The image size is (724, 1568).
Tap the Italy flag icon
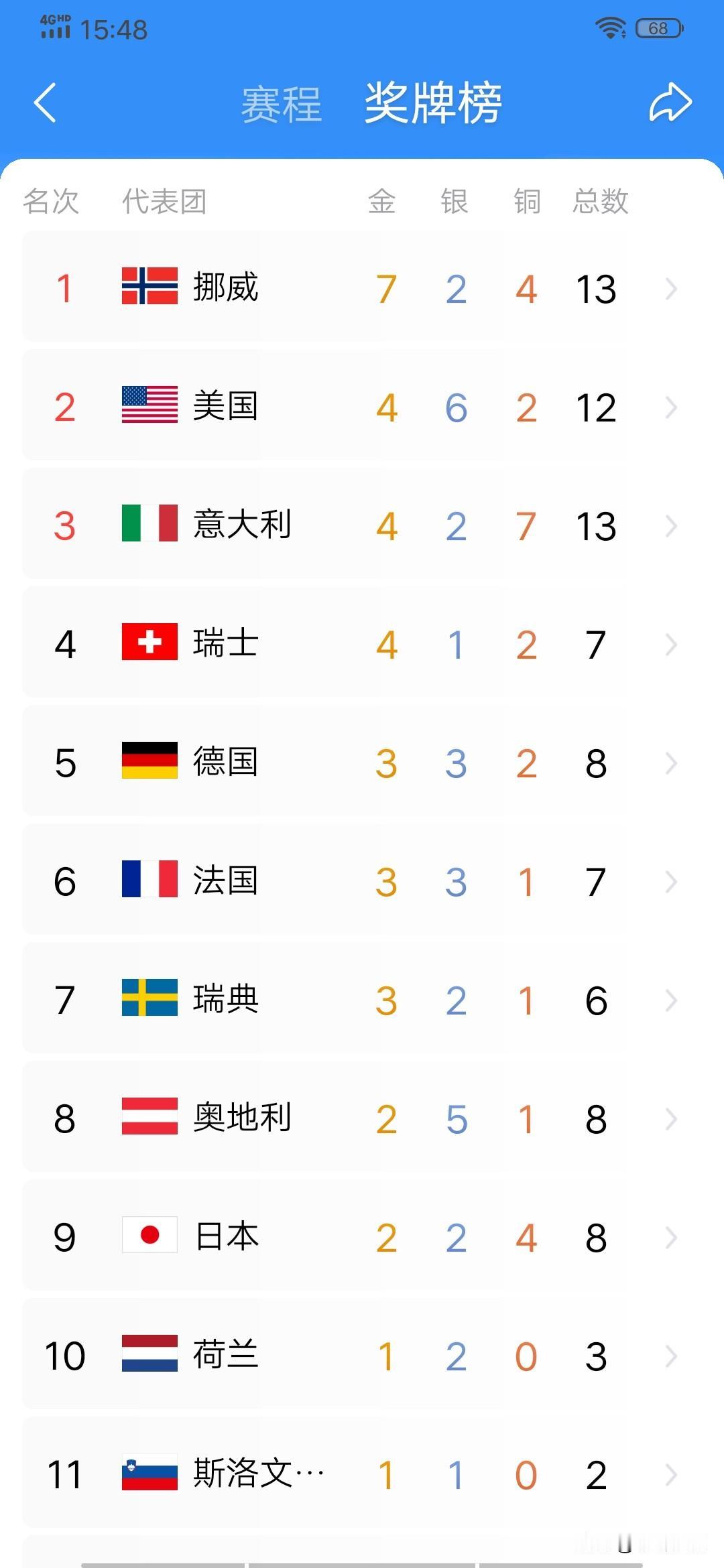coord(149,525)
